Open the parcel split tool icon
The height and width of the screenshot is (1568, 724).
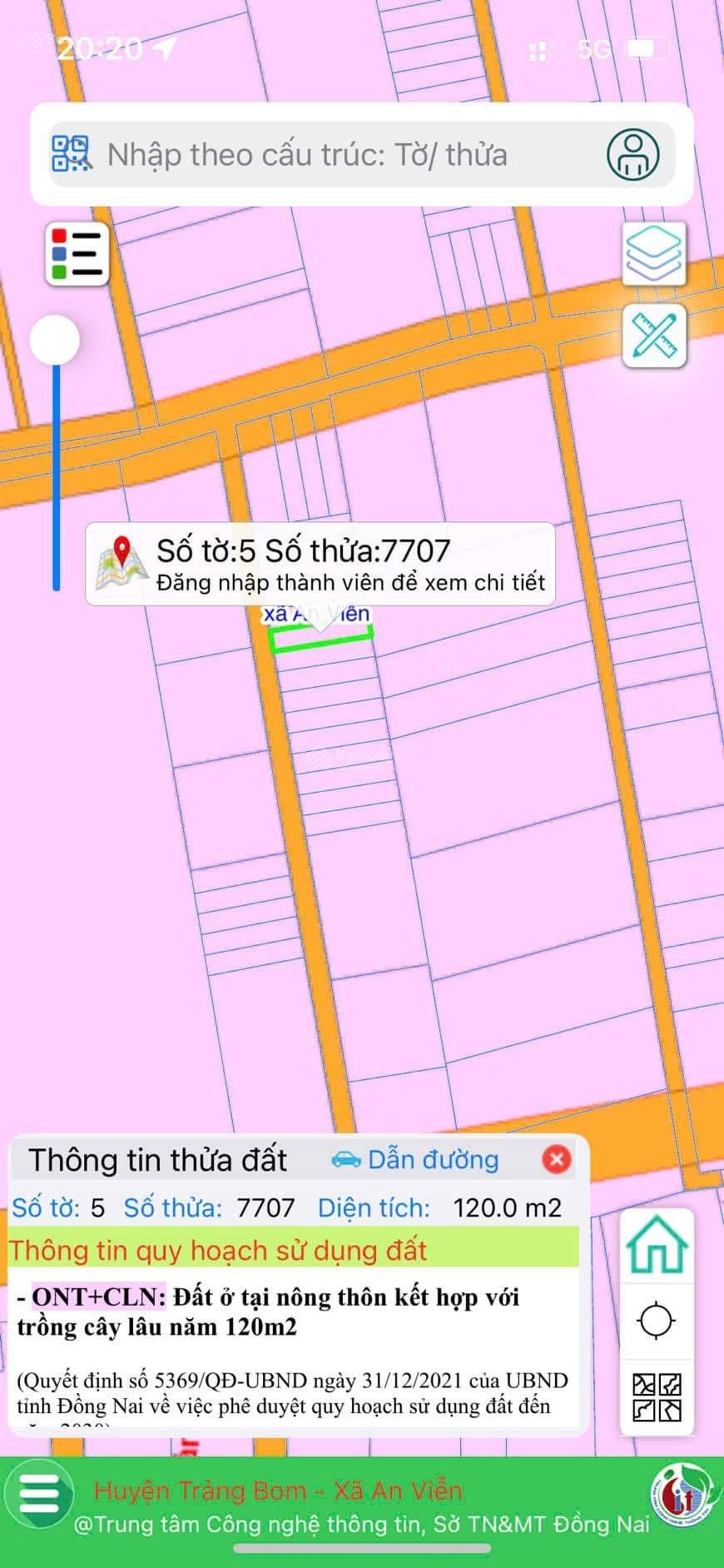(x=657, y=1396)
